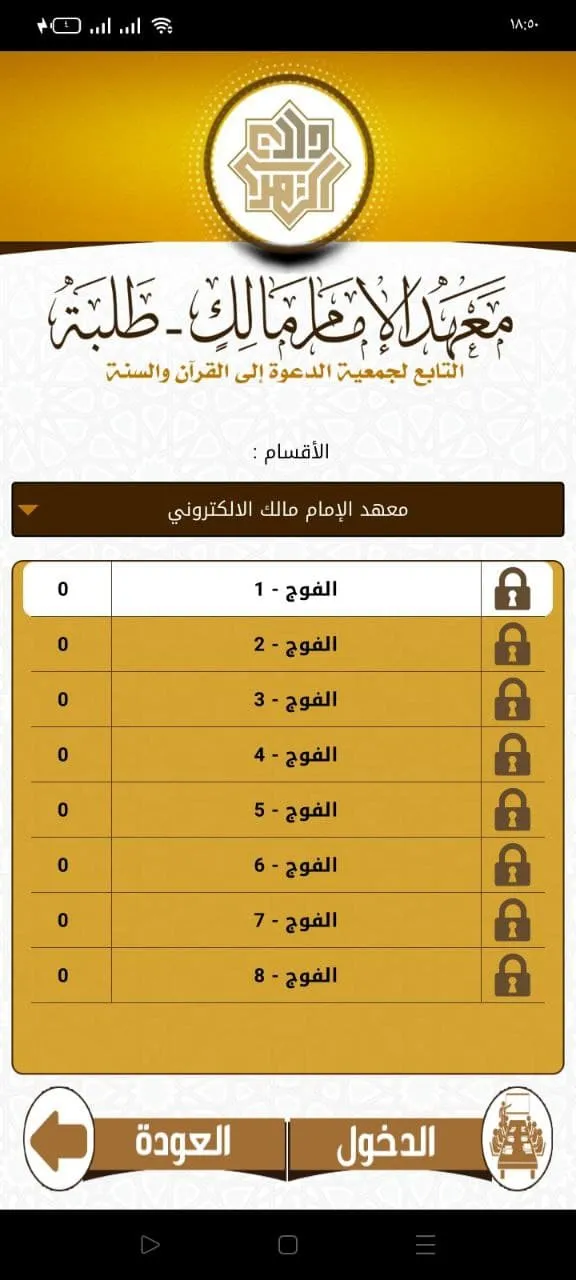Select the الفوج - 1 row
Image resolution: width=576 pixels, height=1280 pixels.
[288, 589]
